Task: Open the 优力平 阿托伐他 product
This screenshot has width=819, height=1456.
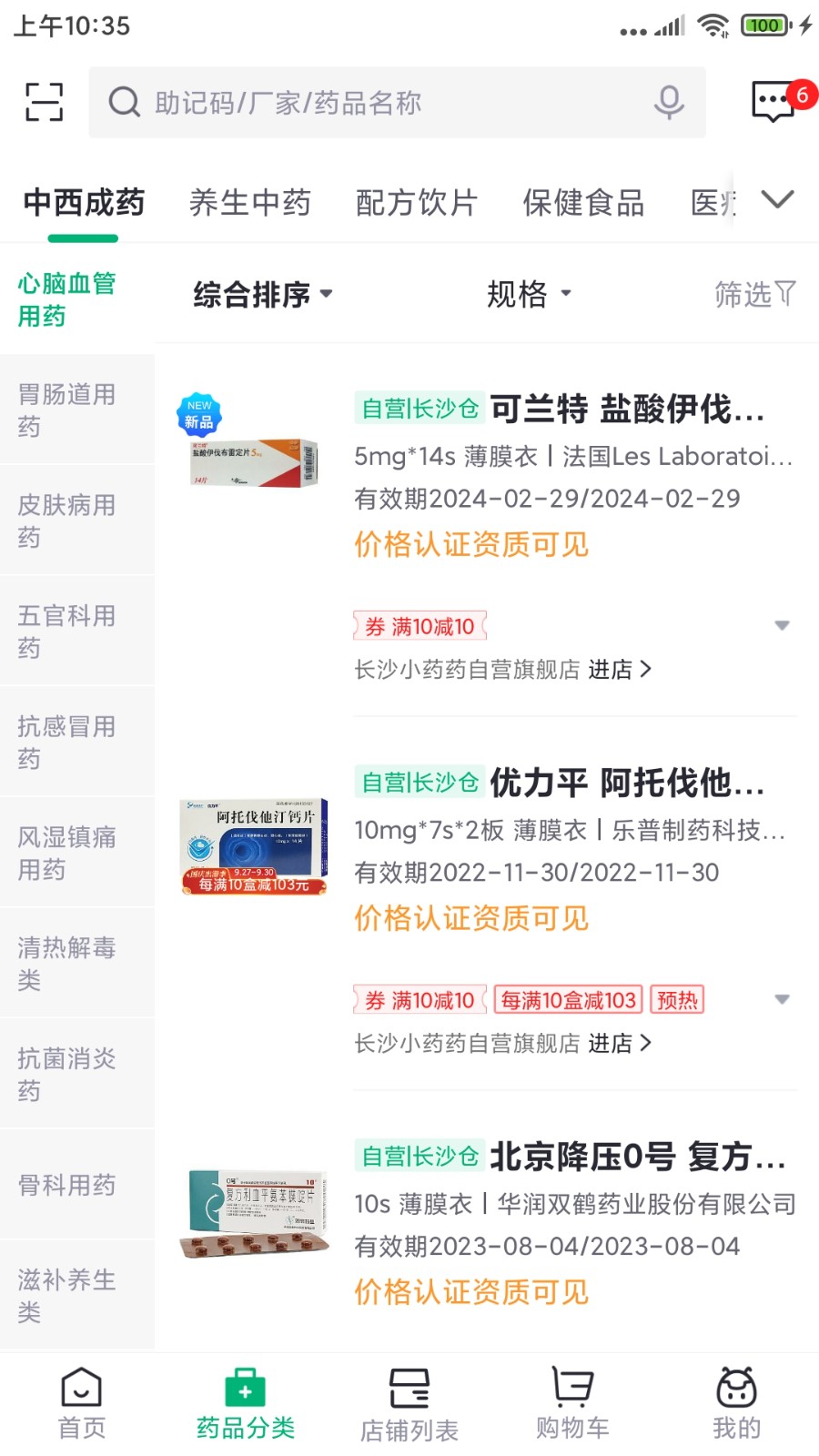Action: [x=626, y=783]
